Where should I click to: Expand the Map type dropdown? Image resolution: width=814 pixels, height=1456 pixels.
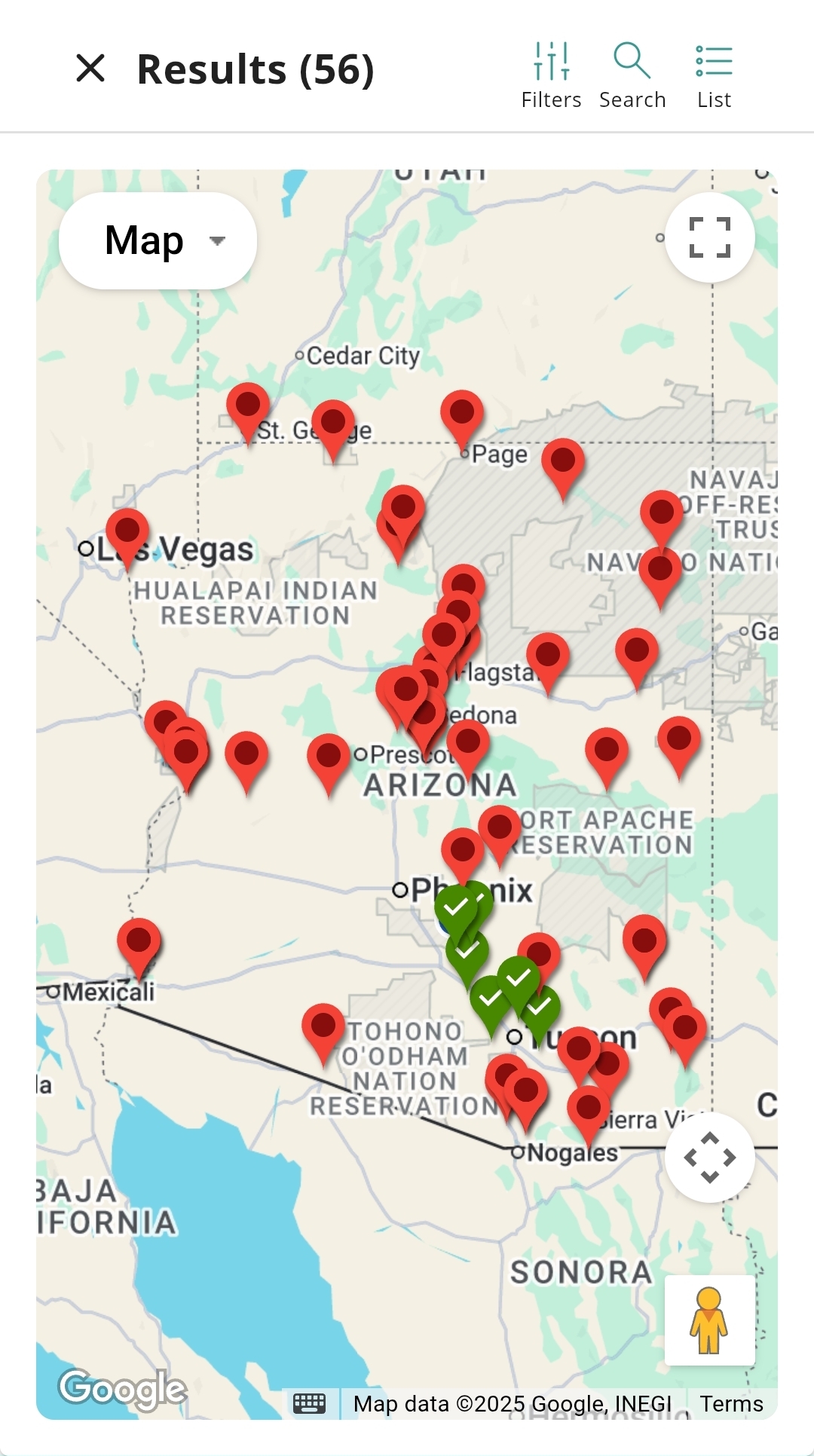point(158,241)
